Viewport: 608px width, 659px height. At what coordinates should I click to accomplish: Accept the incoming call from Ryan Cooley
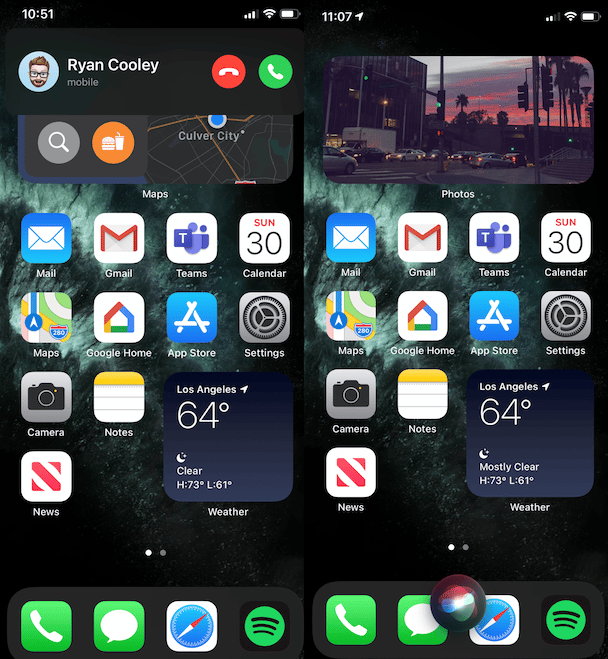276,73
